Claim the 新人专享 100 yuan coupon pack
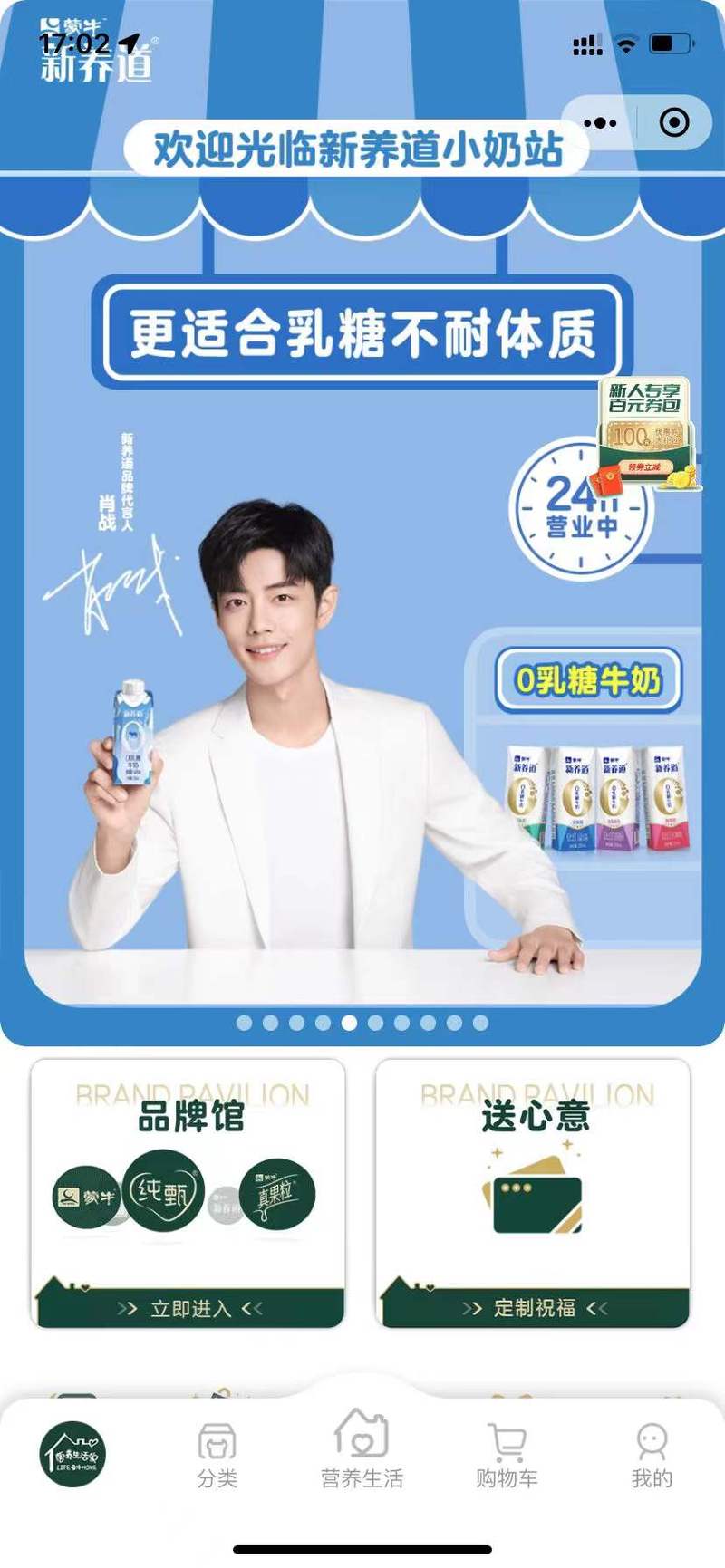Image resolution: width=725 pixels, height=1568 pixels. 646,434
